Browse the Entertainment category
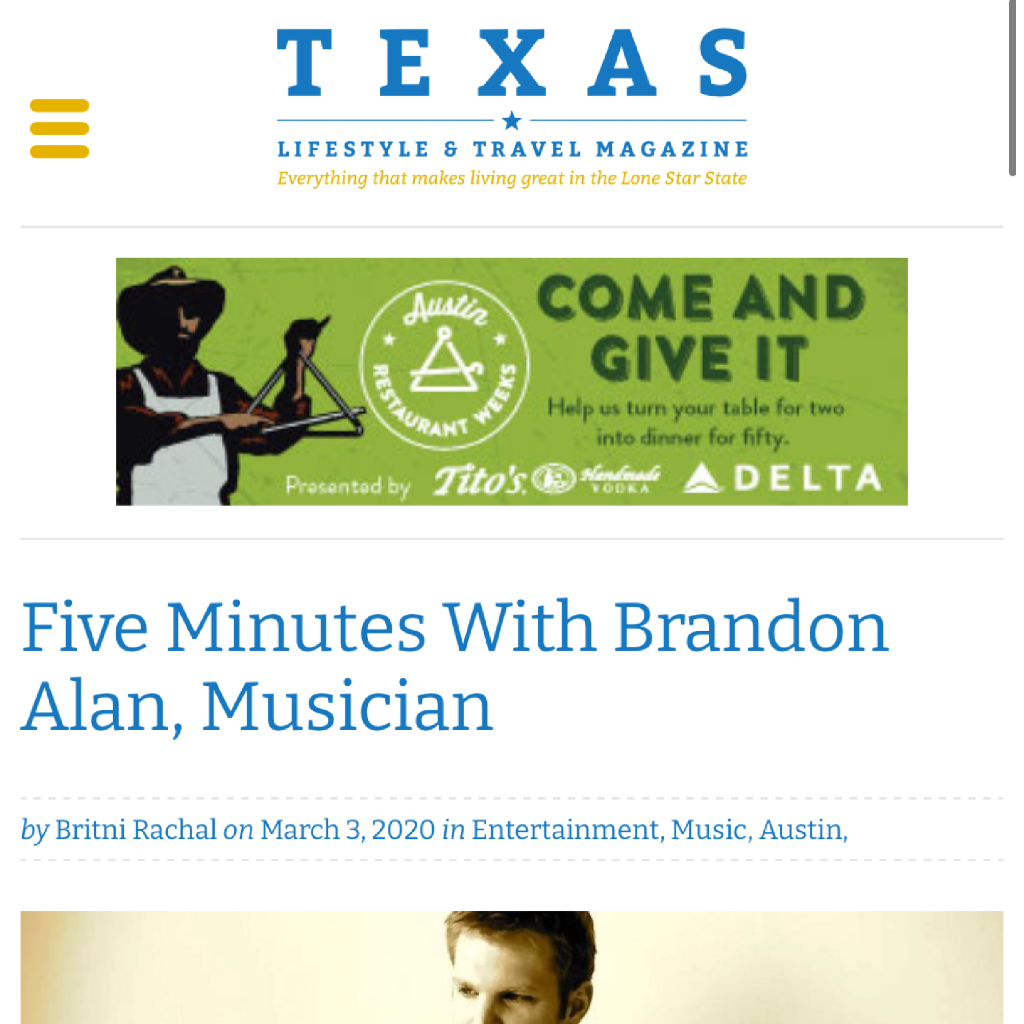The width and height of the screenshot is (1024, 1024). (565, 830)
